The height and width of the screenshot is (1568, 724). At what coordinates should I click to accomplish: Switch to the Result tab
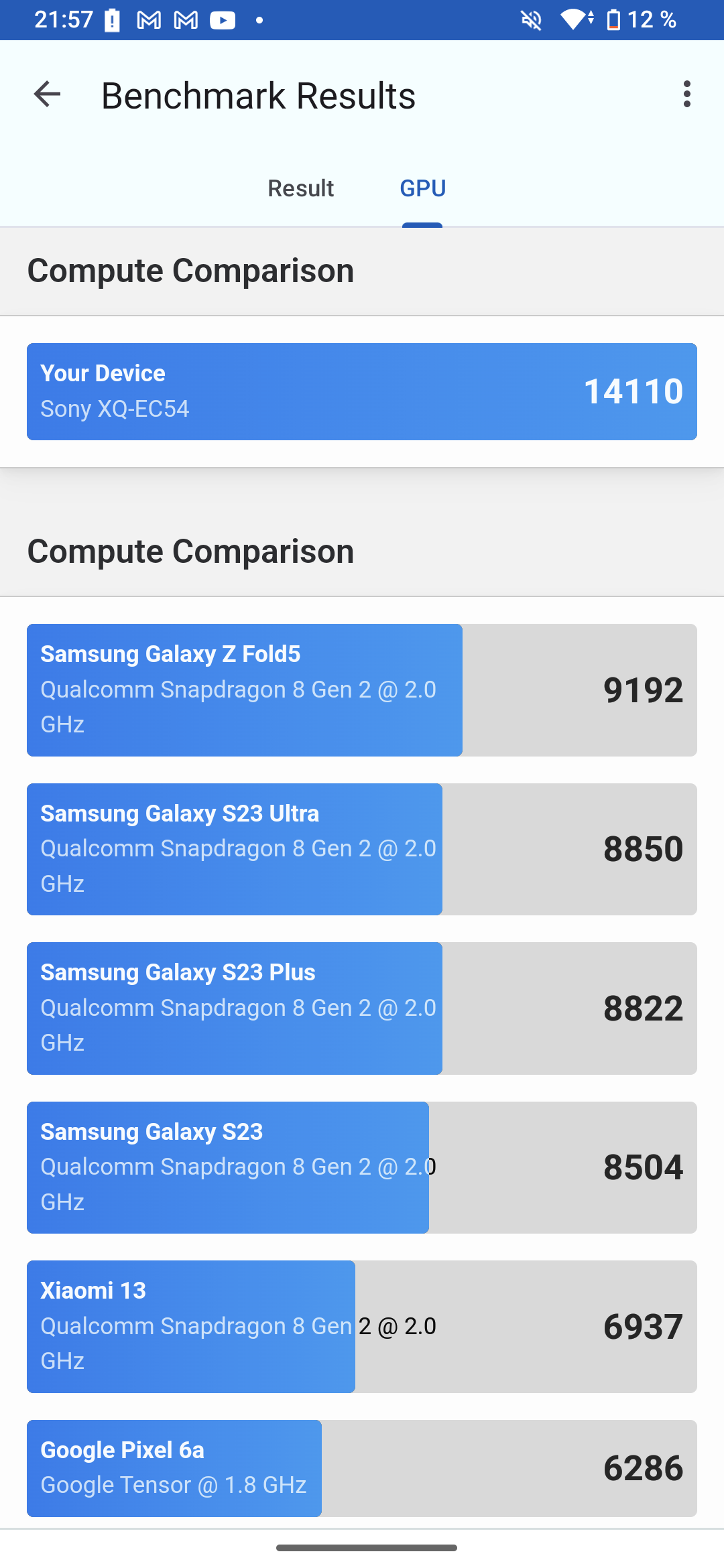click(300, 188)
